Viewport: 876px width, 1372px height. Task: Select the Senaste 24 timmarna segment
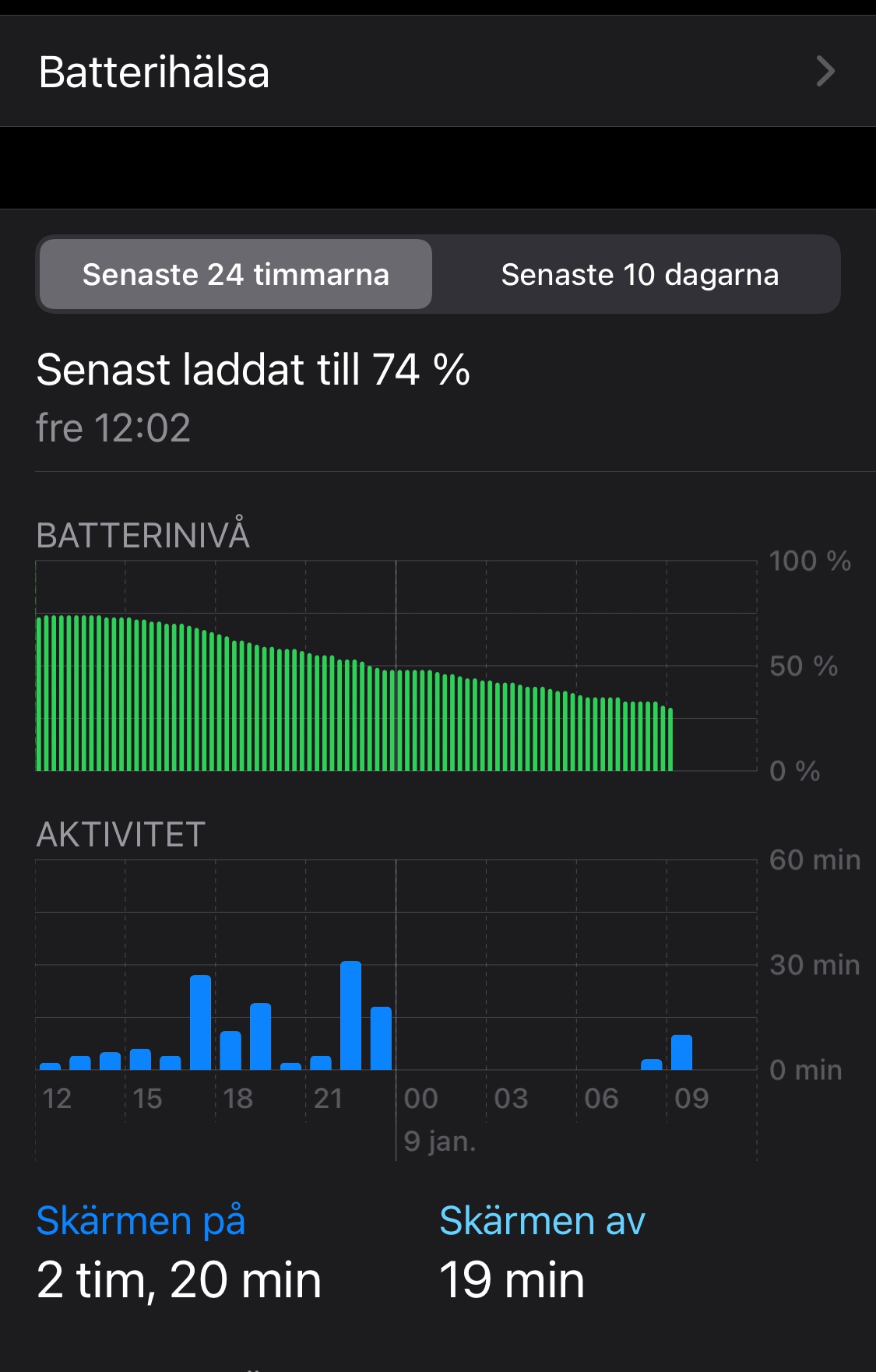[236, 275]
